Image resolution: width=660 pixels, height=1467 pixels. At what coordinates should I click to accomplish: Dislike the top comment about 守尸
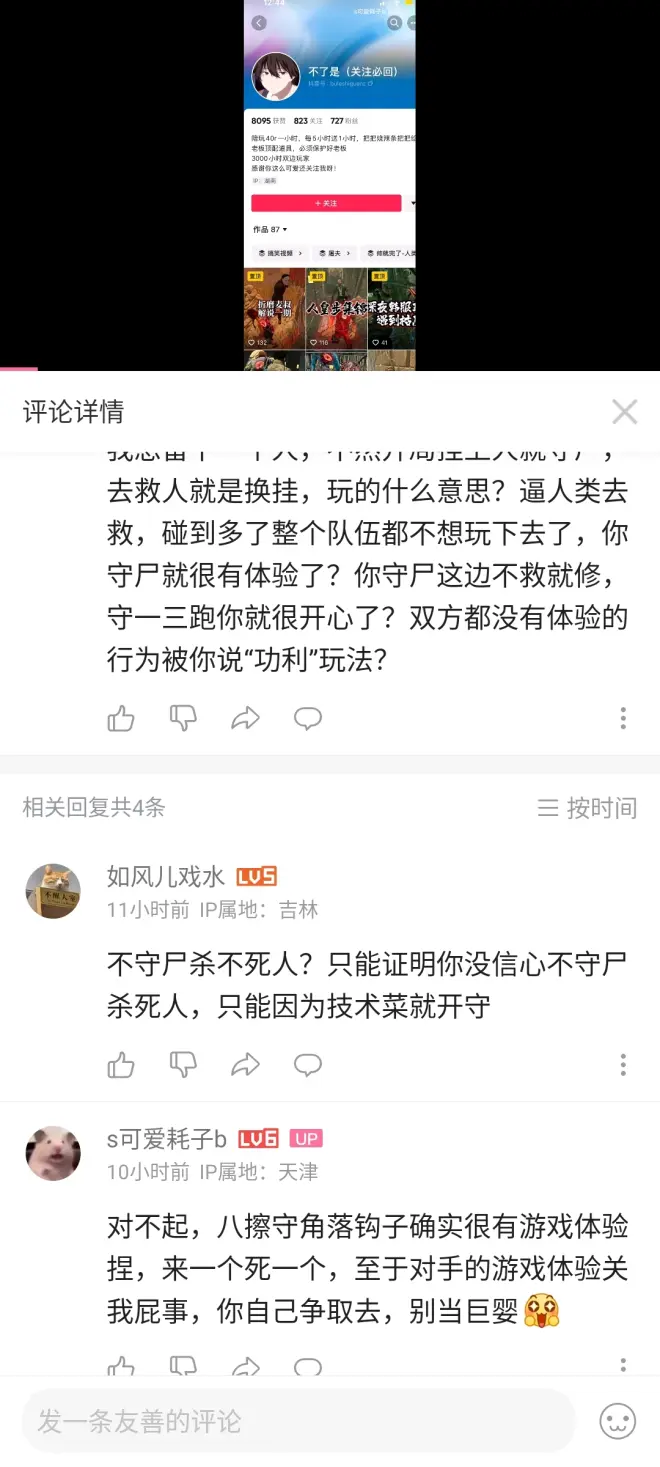pos(183,717)
